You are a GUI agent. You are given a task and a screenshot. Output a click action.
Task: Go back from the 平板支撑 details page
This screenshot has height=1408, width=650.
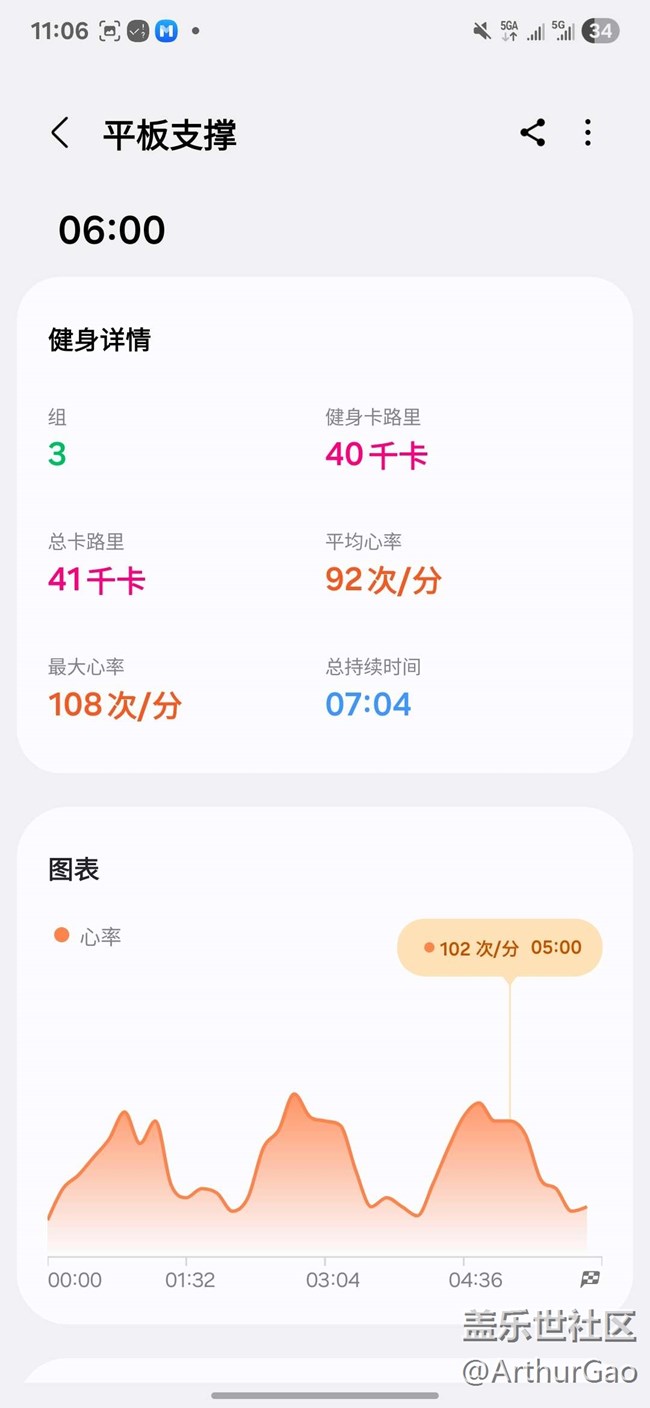(60, 133)
